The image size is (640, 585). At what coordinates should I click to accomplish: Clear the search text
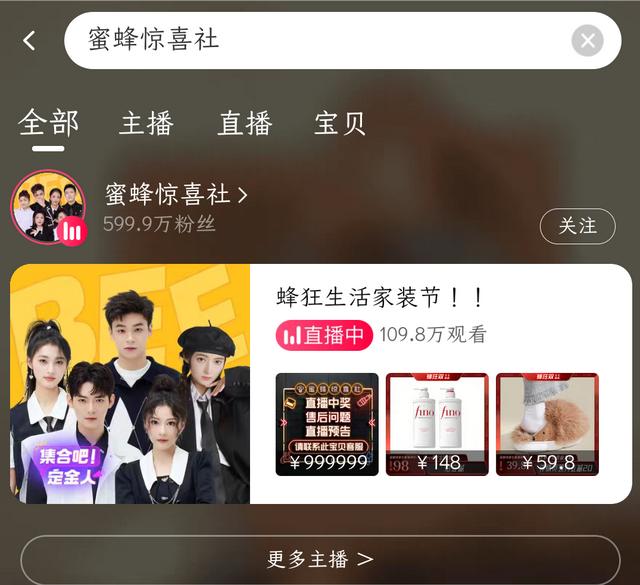click(x=588, y=40)
